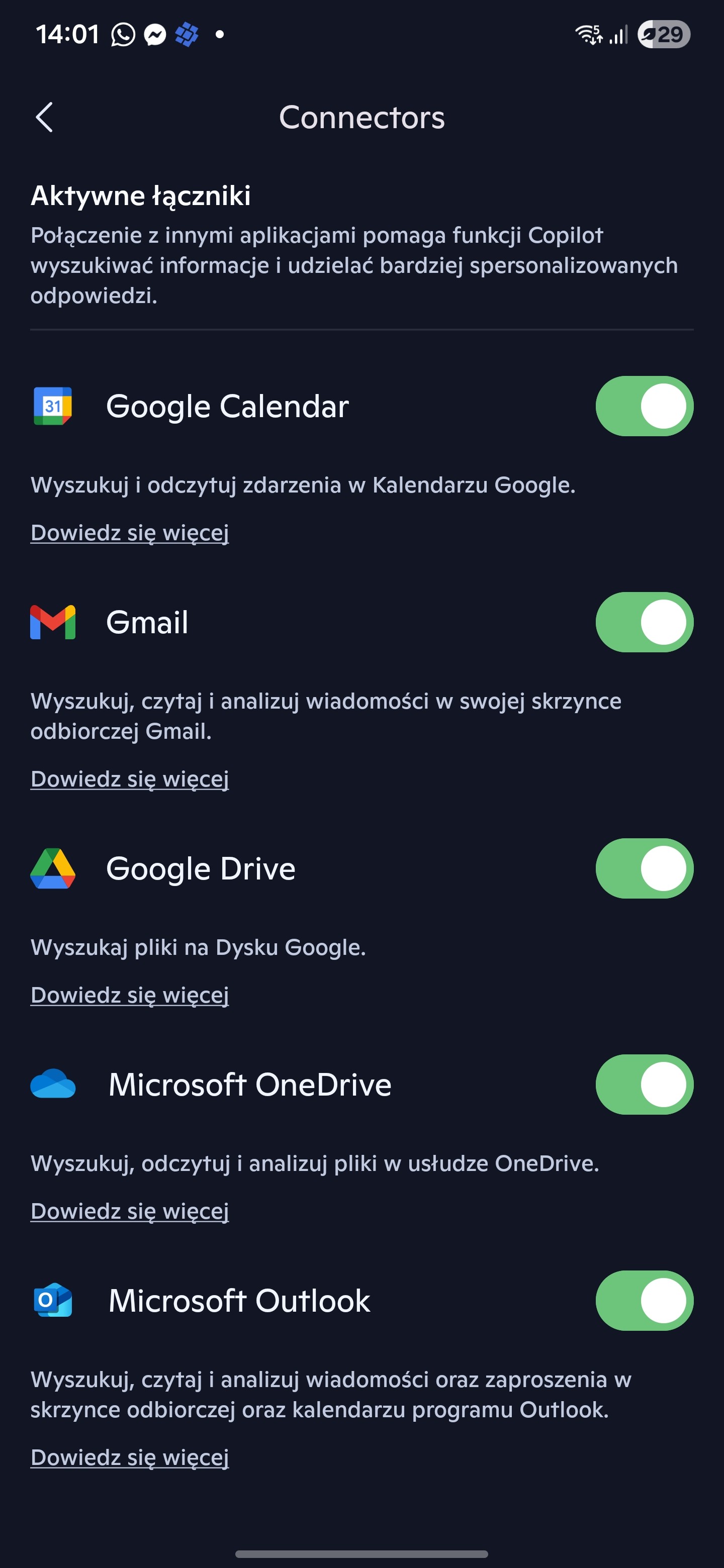Switch off the Microsoft OneDrive connector
Viewport: 724px width, 1568px height.
coord(644,1085)
